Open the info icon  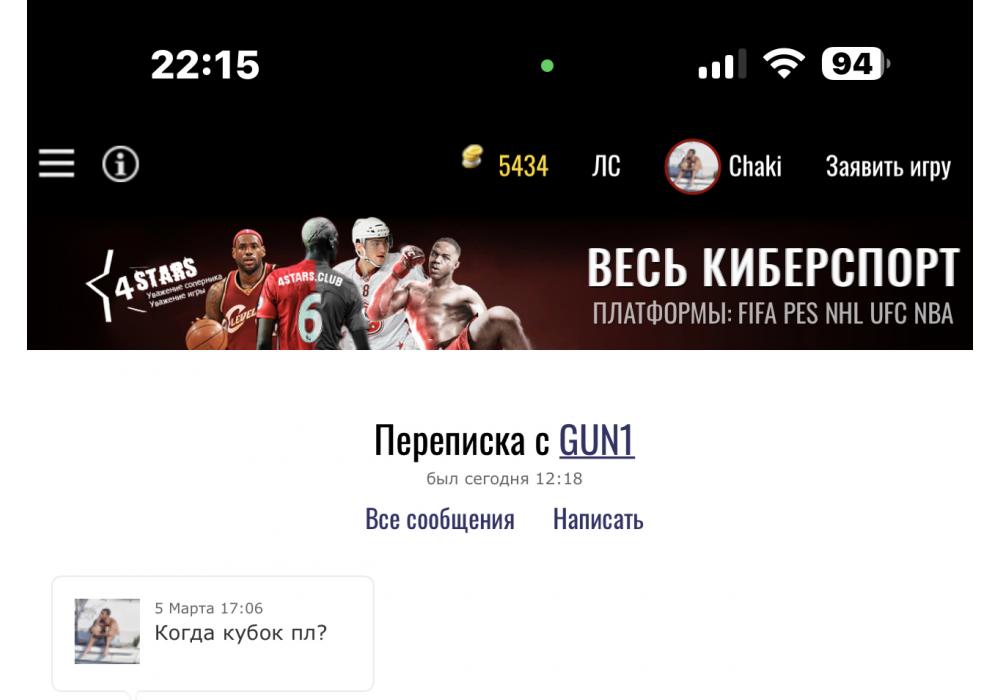coord(120,165)
